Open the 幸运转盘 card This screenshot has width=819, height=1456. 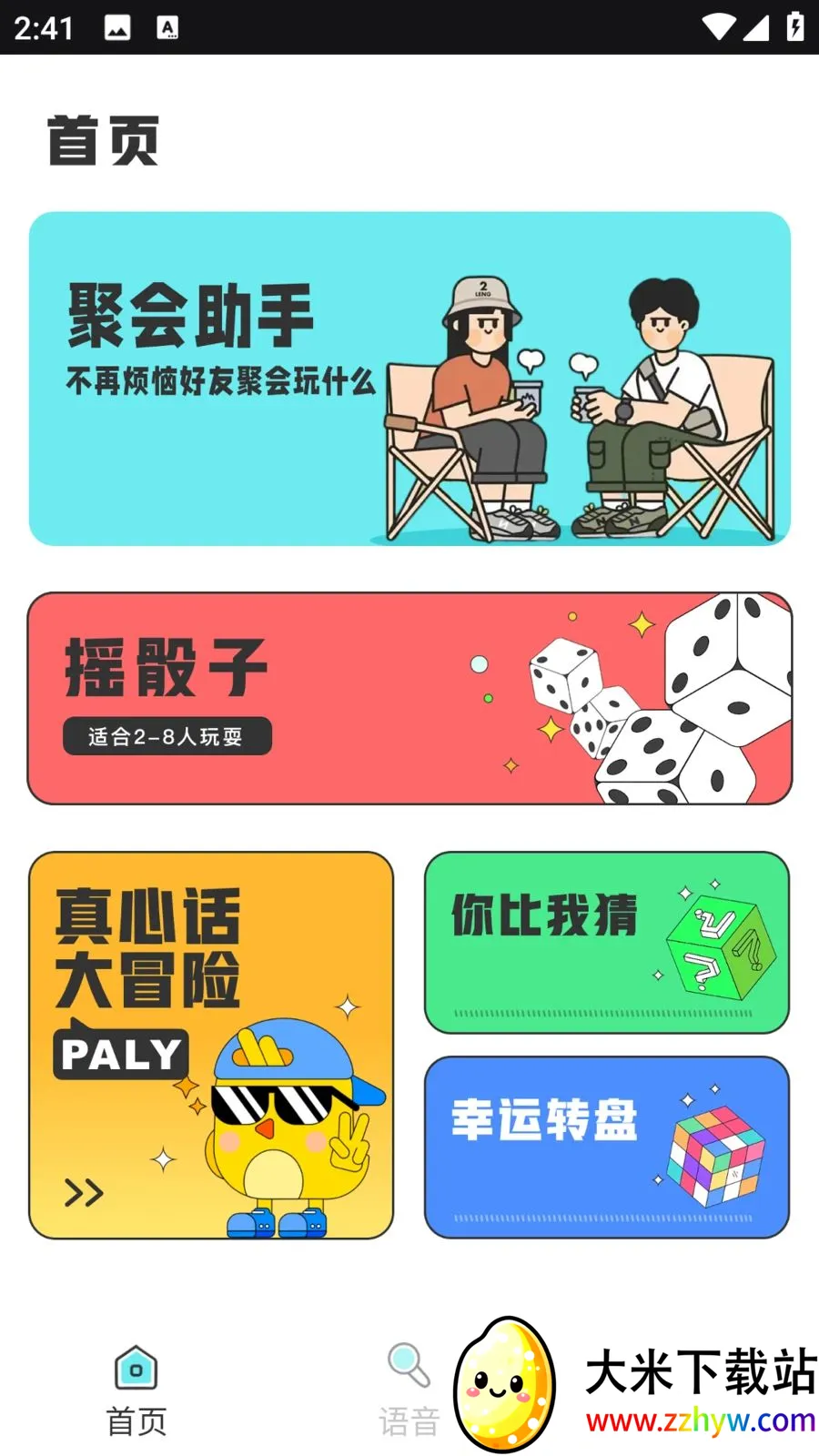(x=607, y=1147)
